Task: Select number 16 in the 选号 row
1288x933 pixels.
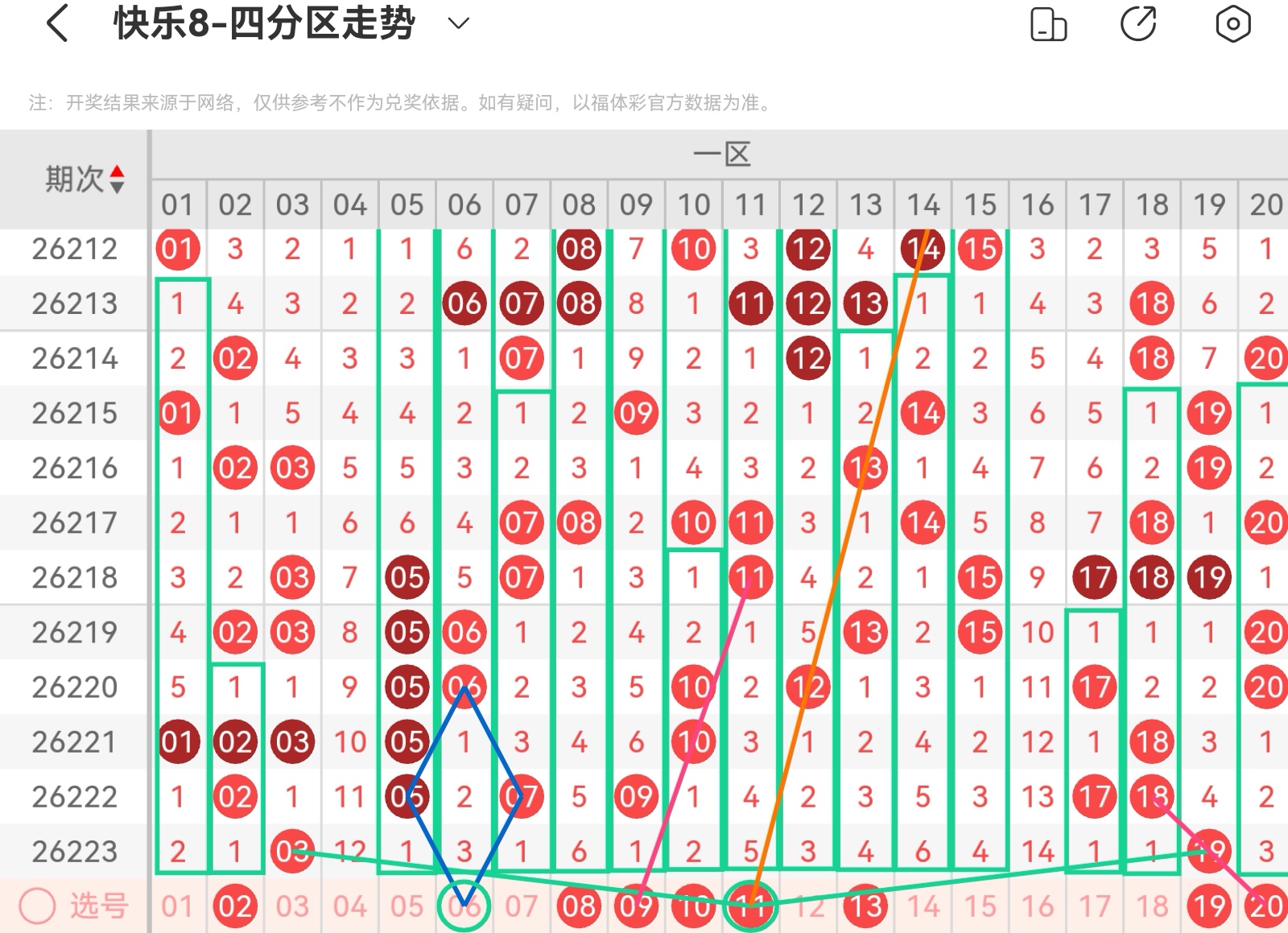Action: [1037, 906]
